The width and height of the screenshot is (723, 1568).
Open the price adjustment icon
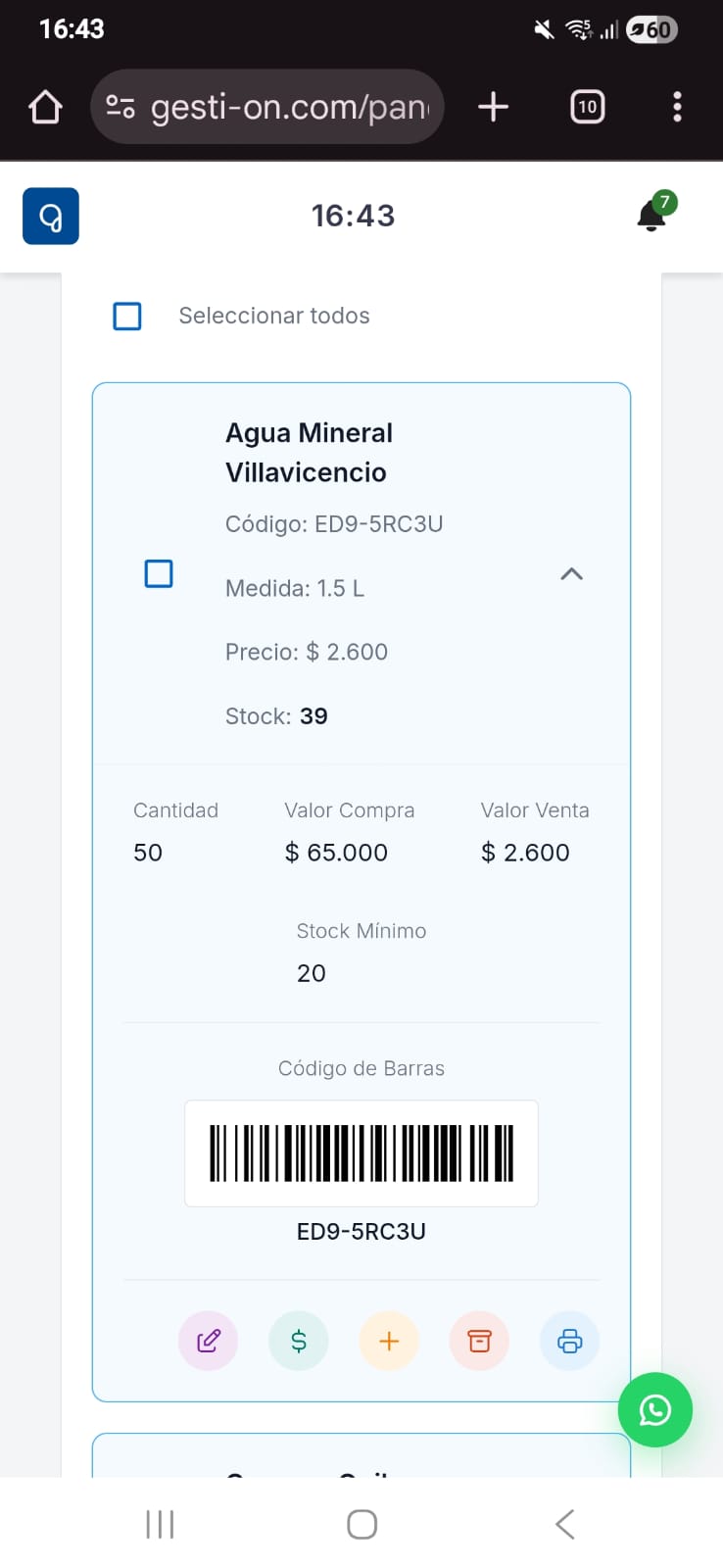[x=298, y=1341]
